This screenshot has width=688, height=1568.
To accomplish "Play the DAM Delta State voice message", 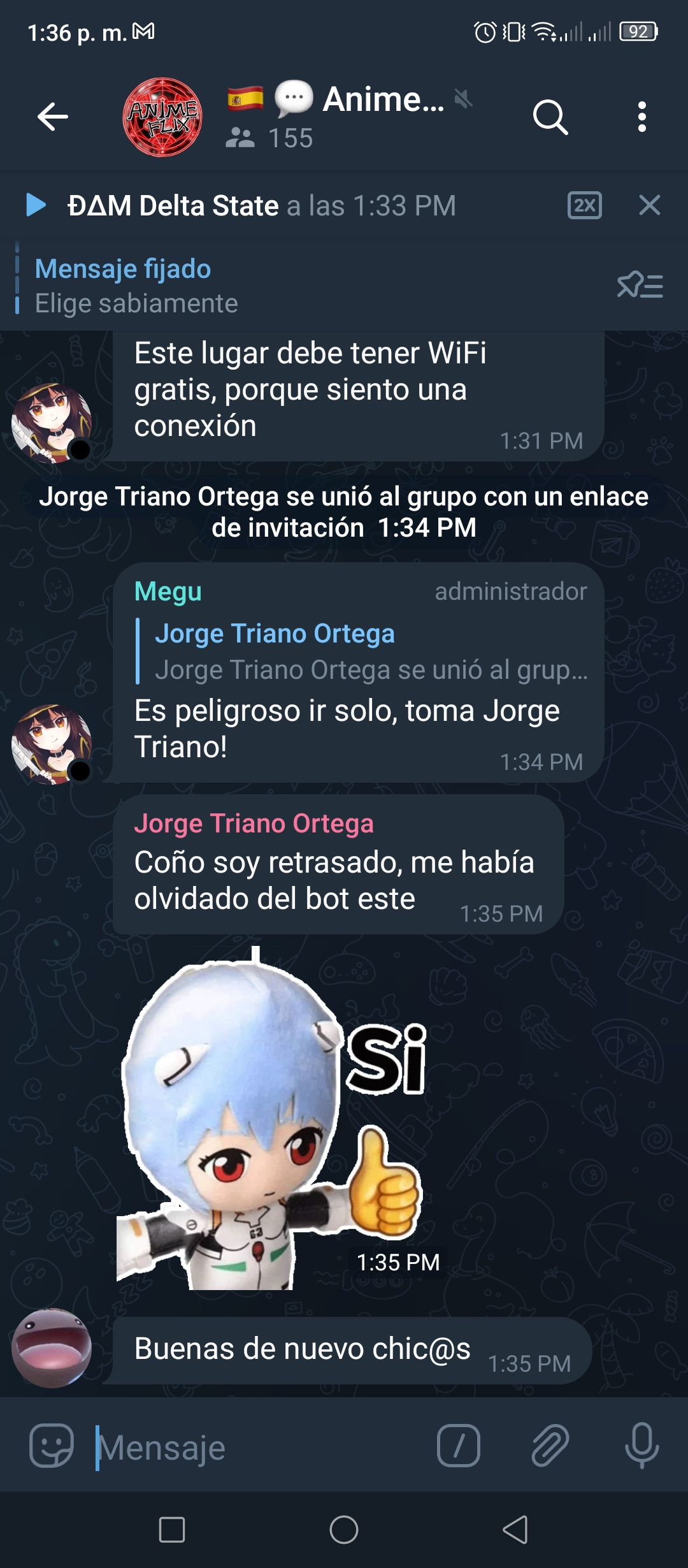I will (x=36, y=205).
